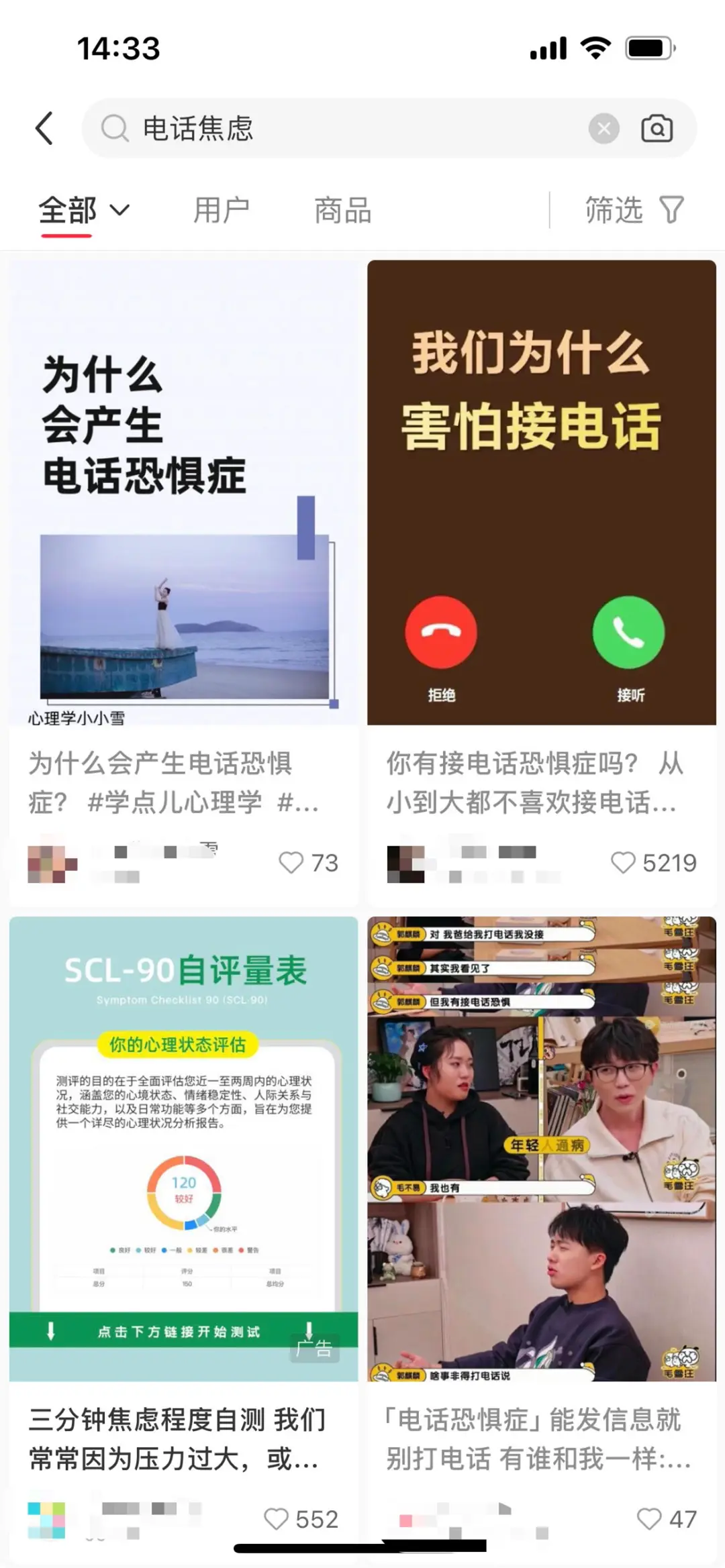Go back using the back arrow

[44, 128]
